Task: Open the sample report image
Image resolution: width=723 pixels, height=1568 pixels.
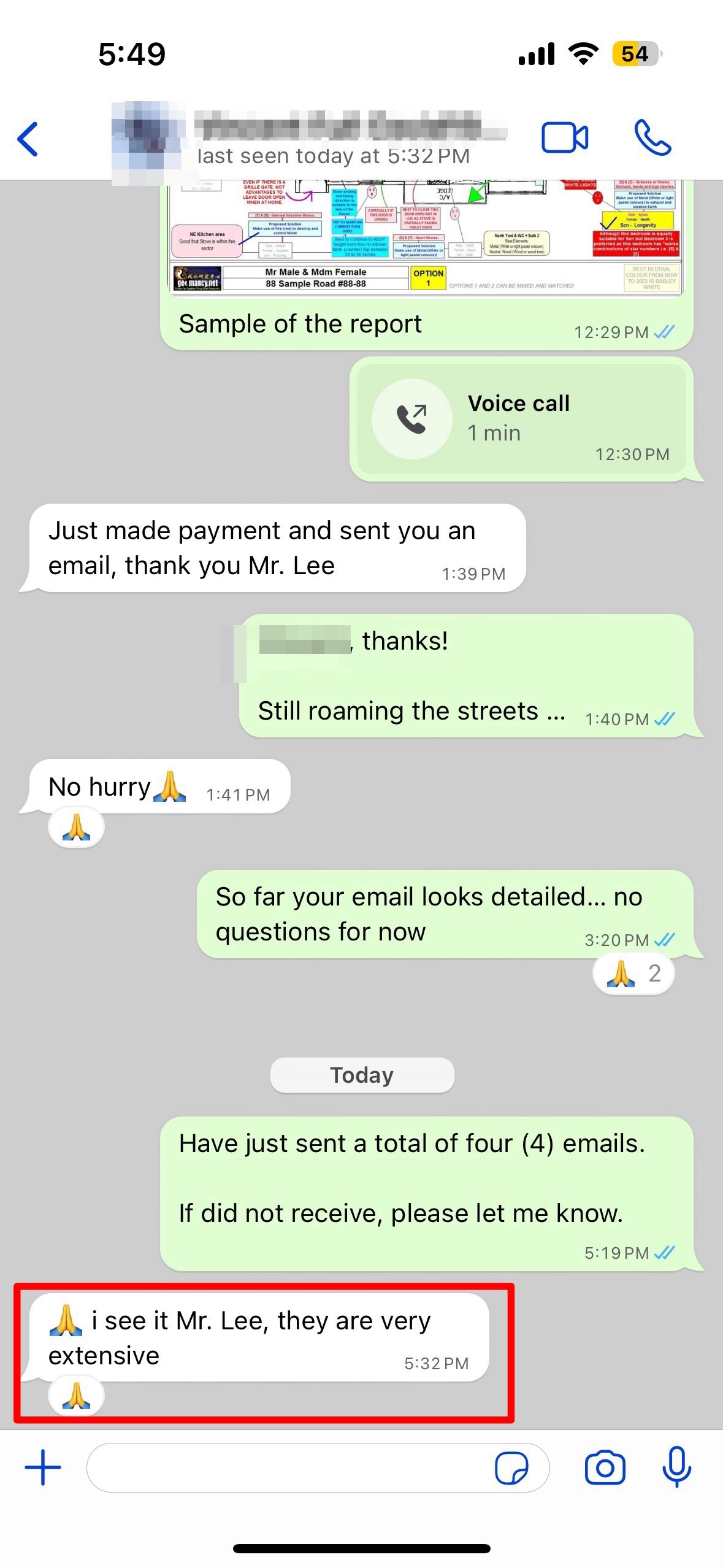Action: (426, 239)
